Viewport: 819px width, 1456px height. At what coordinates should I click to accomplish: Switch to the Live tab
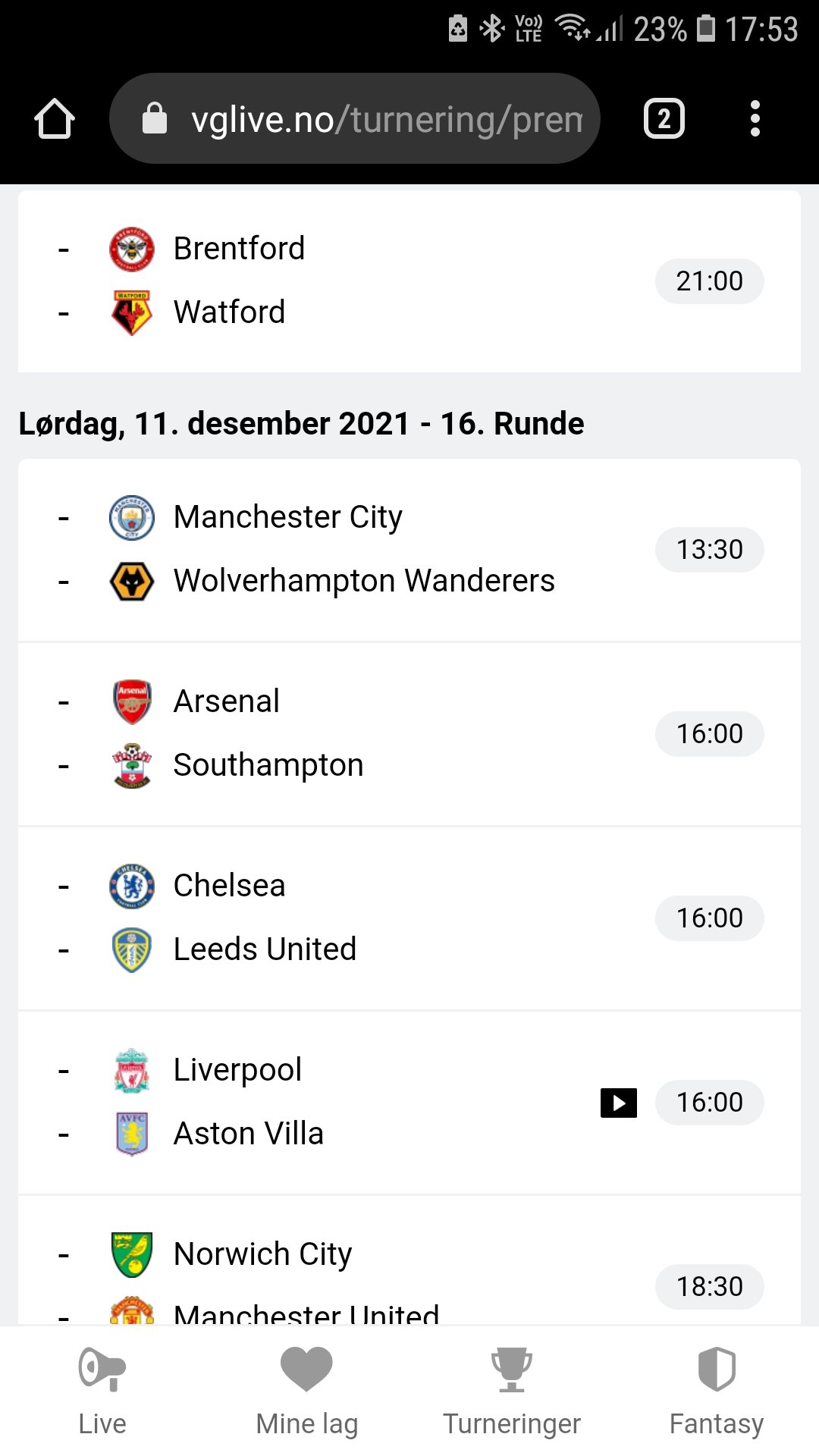102,1391
